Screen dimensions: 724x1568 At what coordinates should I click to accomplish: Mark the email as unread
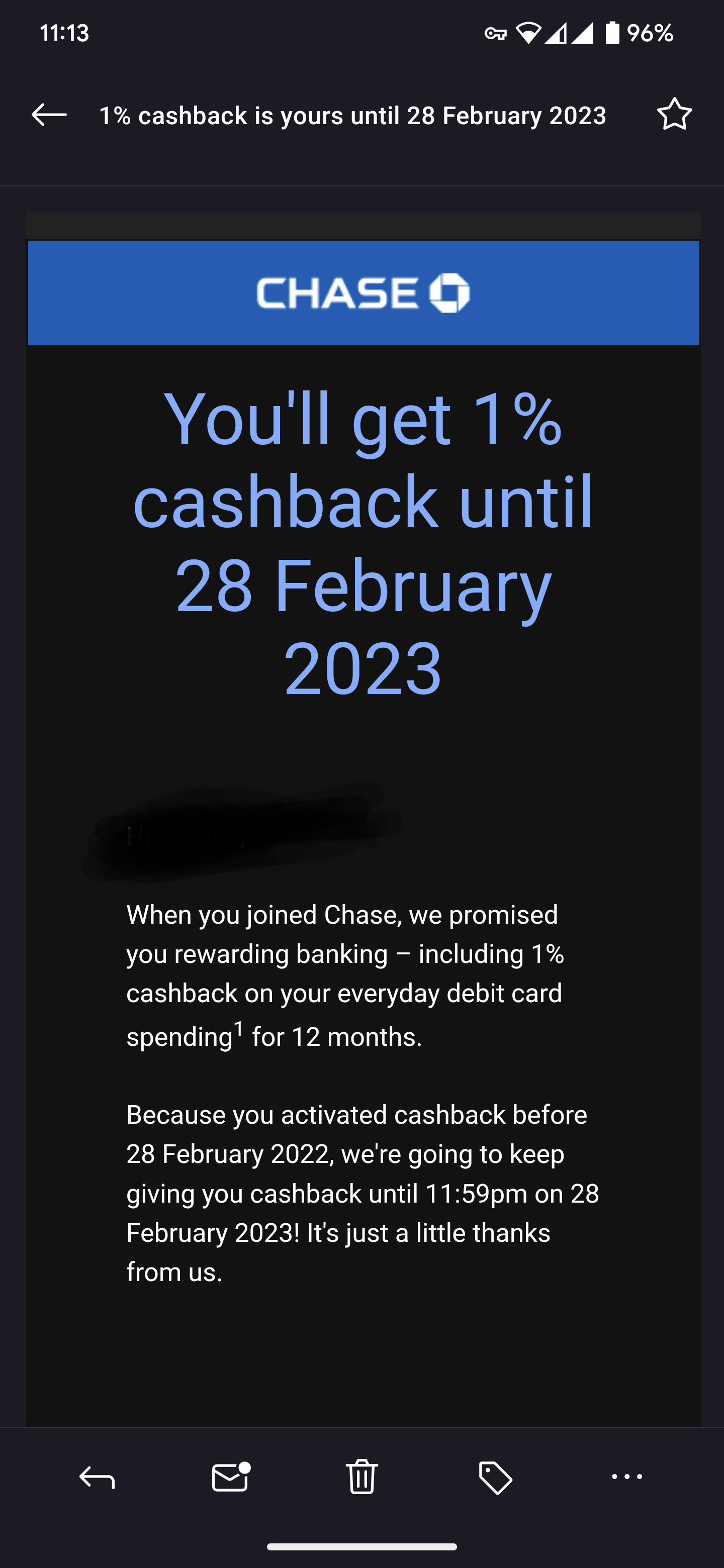point(231,1477)
